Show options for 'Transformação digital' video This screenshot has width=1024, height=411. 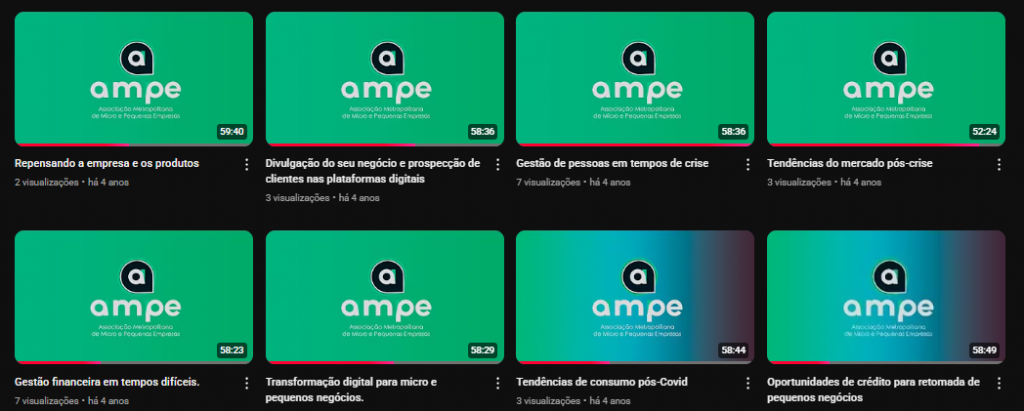(497, 383)
